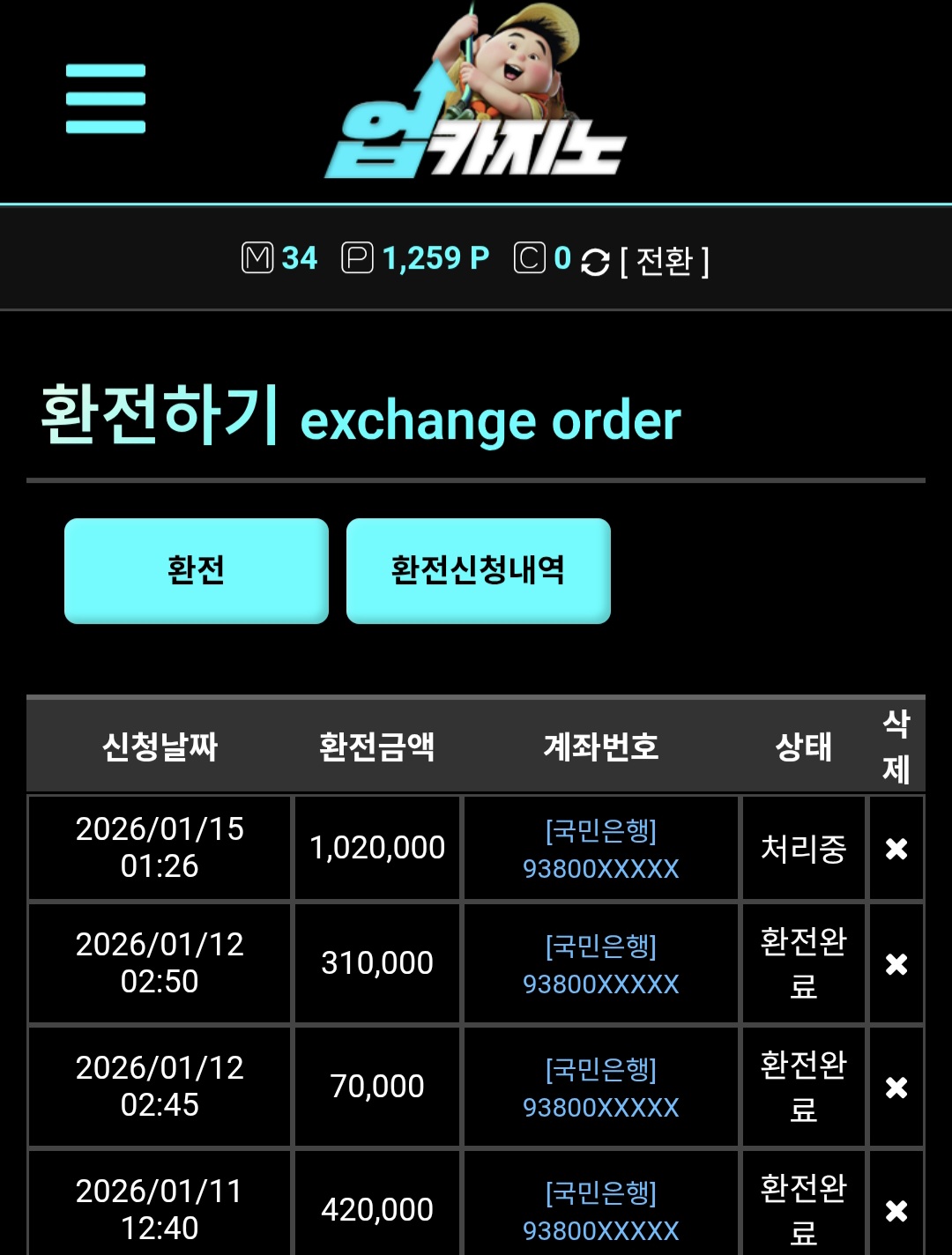The height and width of the screenshot is (1255, 952).
Task: Select the 환전 button
Action: (196, 570)
